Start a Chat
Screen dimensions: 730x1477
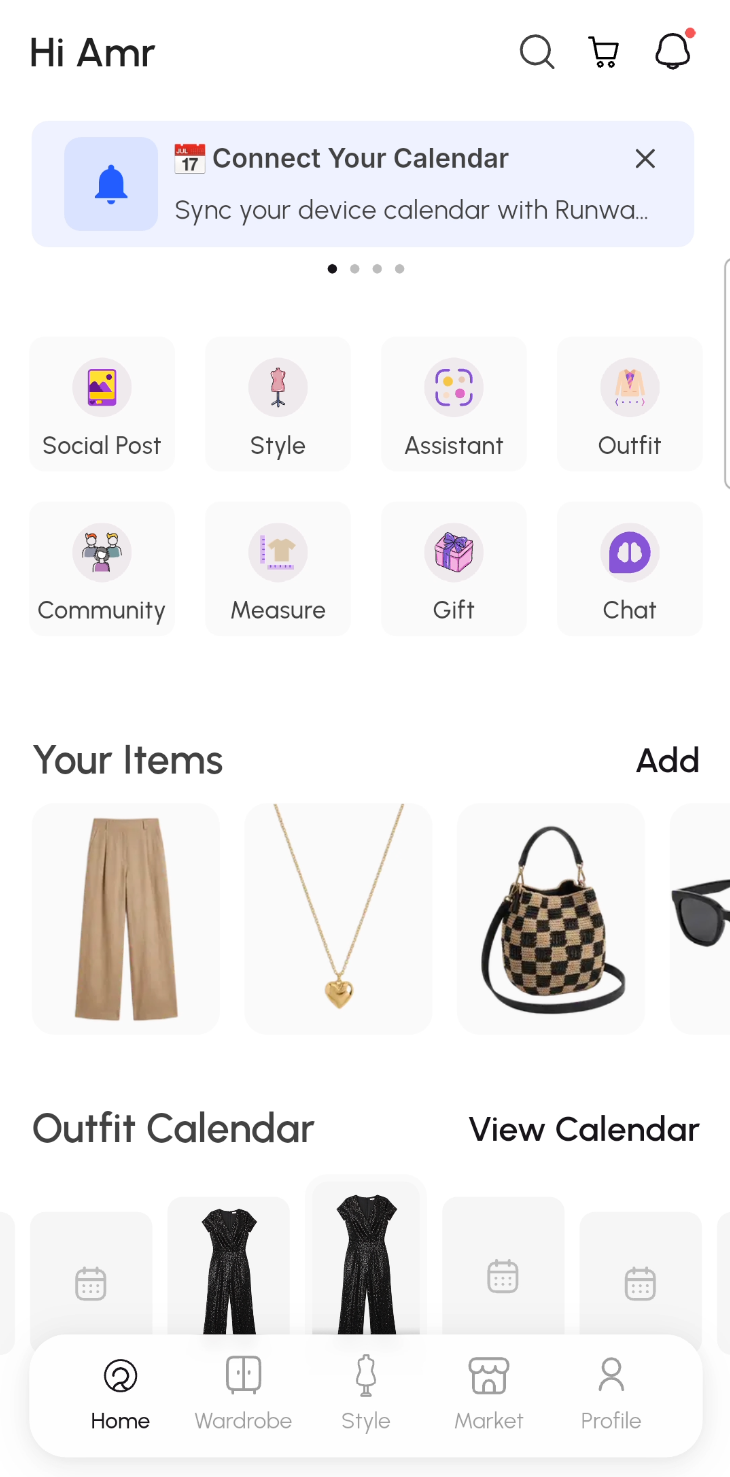click(630, 568)
